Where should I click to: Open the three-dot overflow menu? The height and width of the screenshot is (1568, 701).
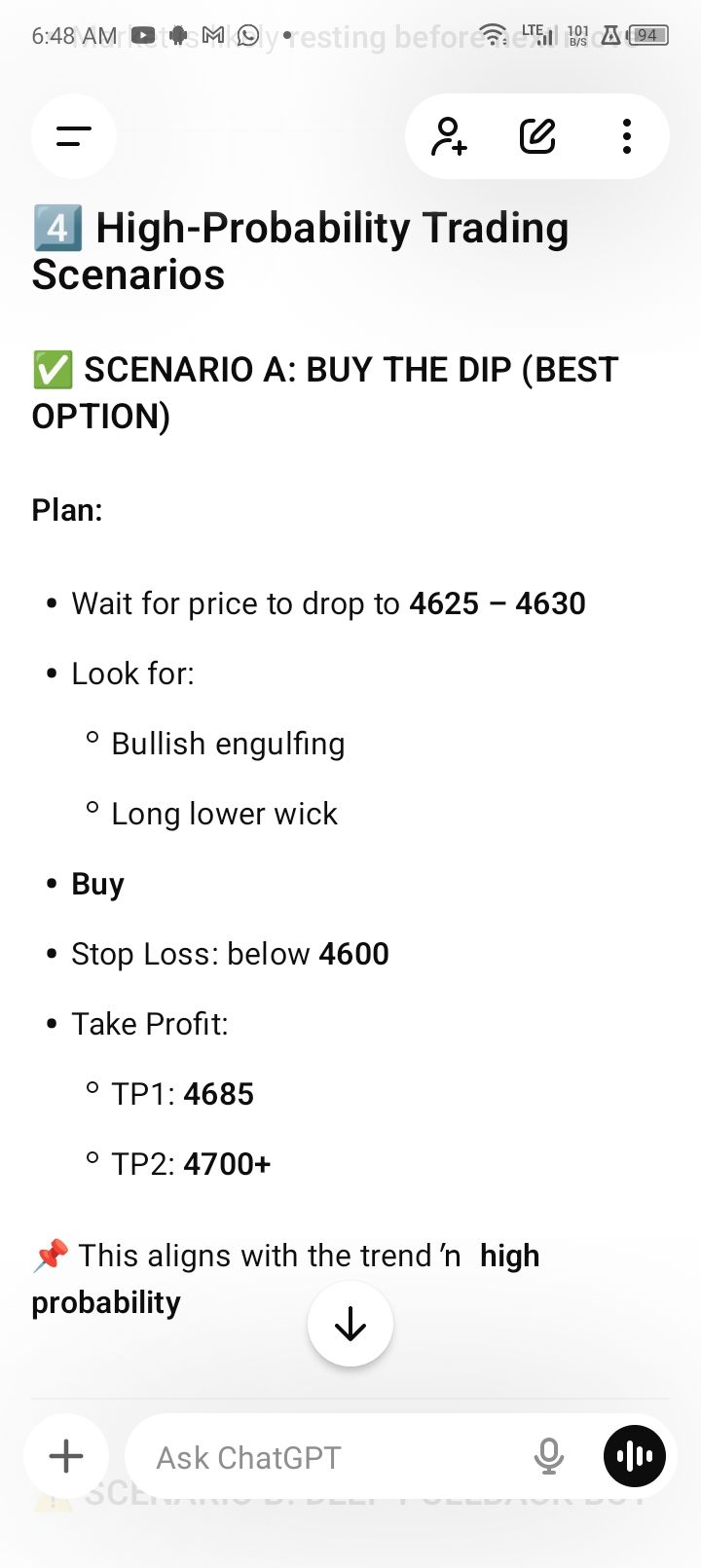pyautogui.click(x=627, y=136)
